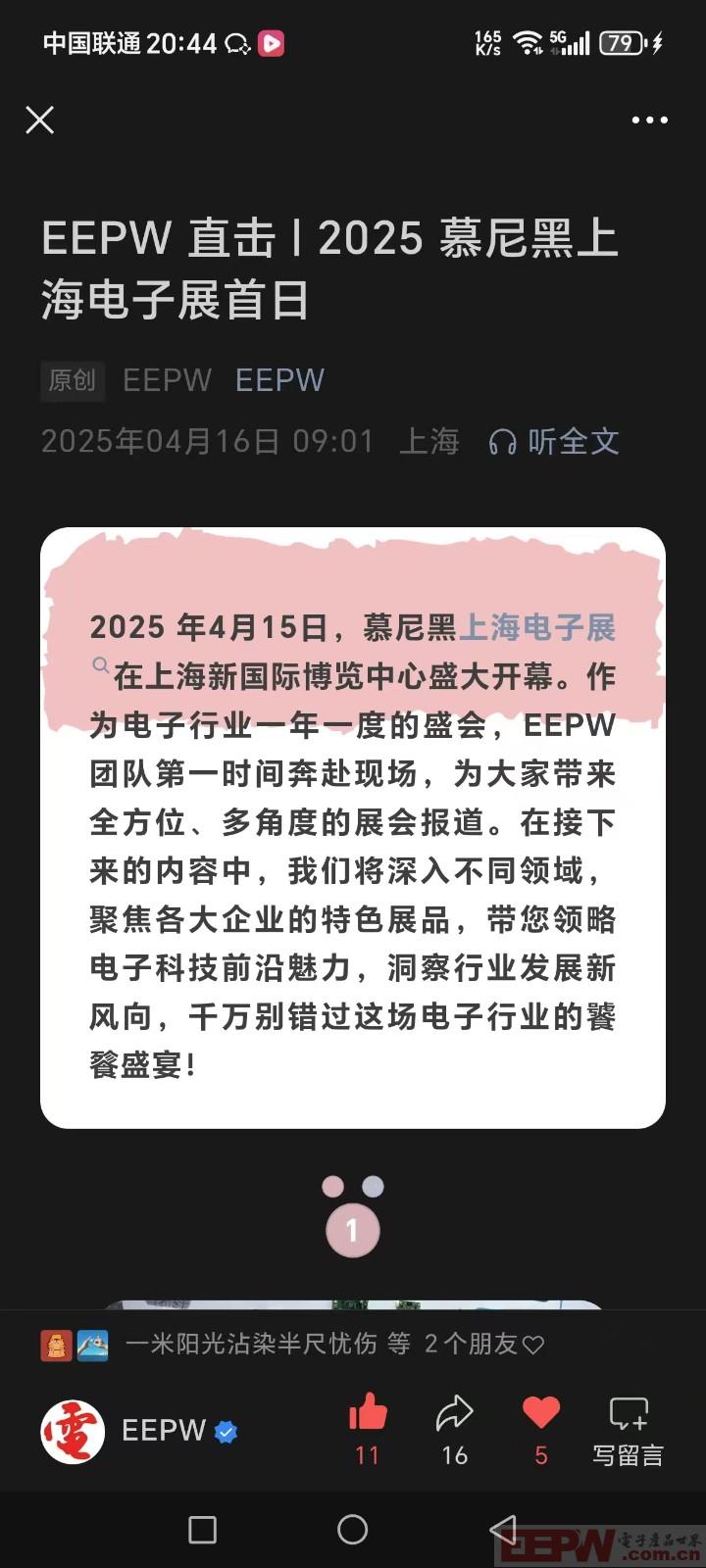The height and width of the screenshot is (1568, 706).
Task: Listen to the full article (听全文)
Action: pyautogui.click(x=555, y=441)
